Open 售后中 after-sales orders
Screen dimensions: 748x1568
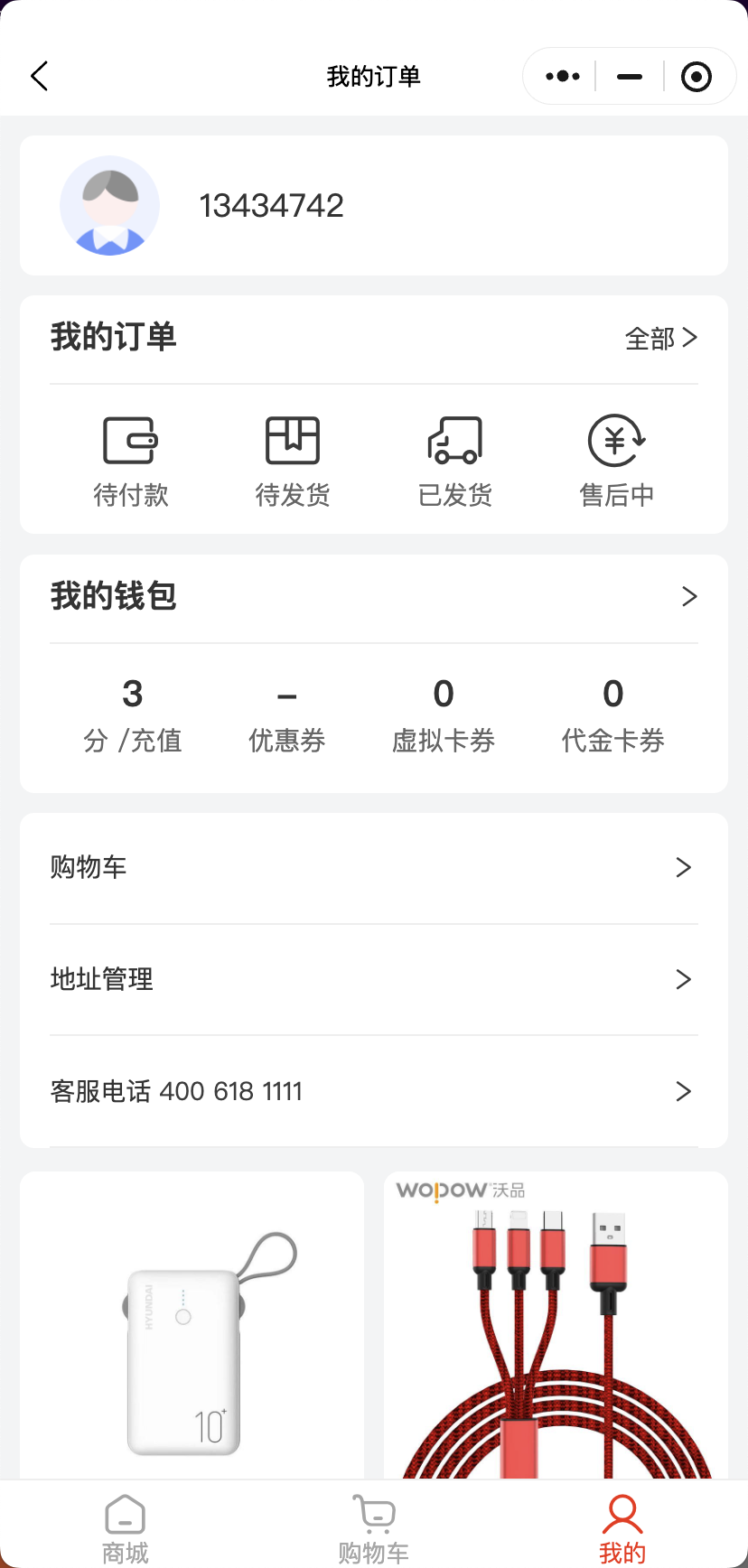point(616,462)
